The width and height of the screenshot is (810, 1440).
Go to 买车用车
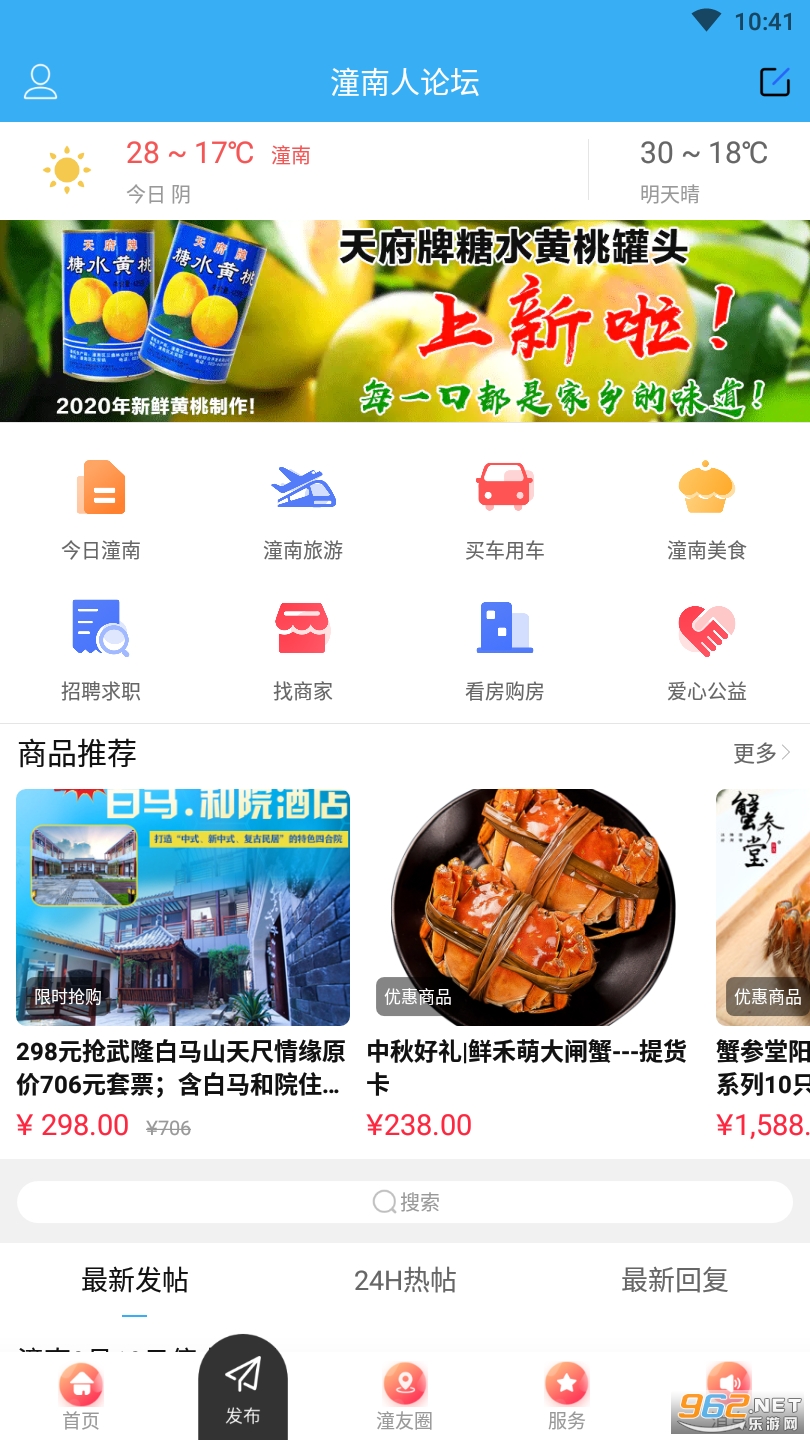[x=505, y=510]
